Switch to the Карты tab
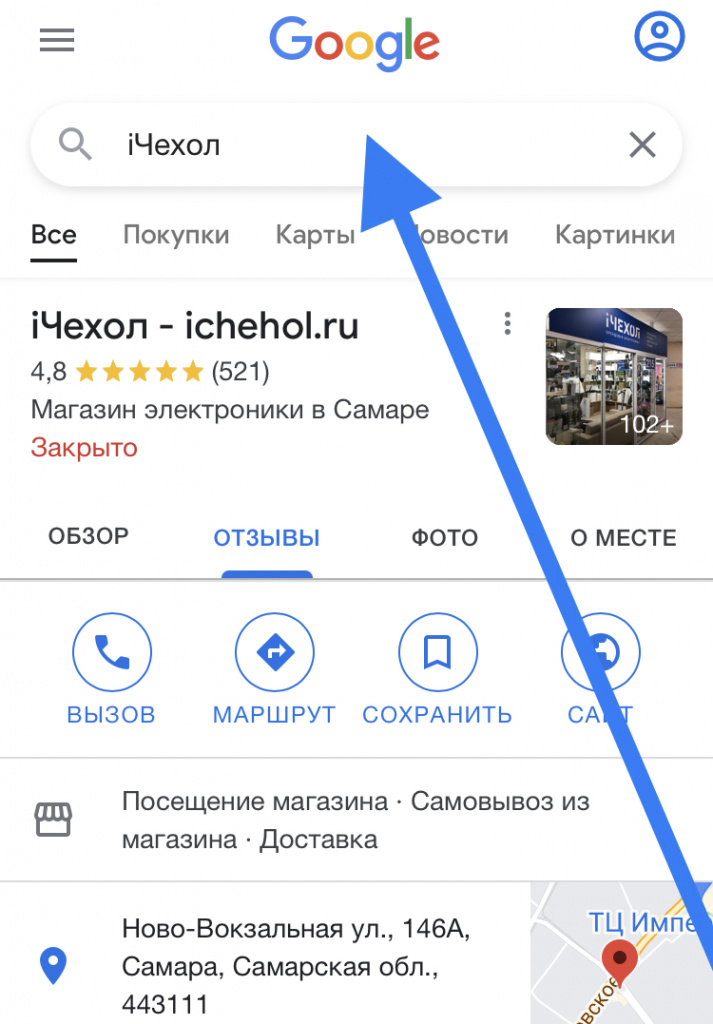713x1024 pixels. [x=315, y=236]
